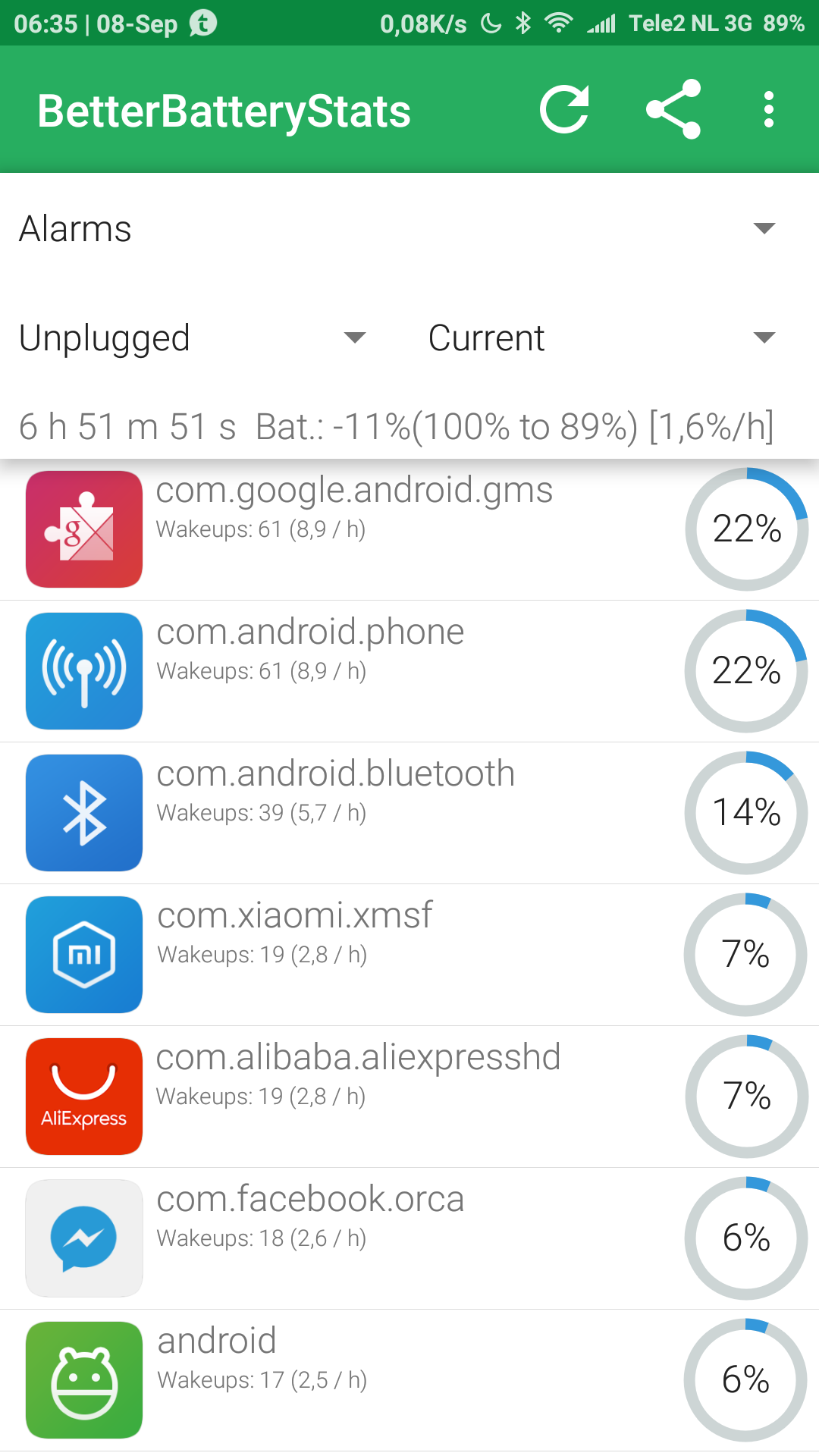Screen dimensions: 819x1456
Task: Open com.alibaba.aliexpresshd entry
Action: click(409, 1097)
